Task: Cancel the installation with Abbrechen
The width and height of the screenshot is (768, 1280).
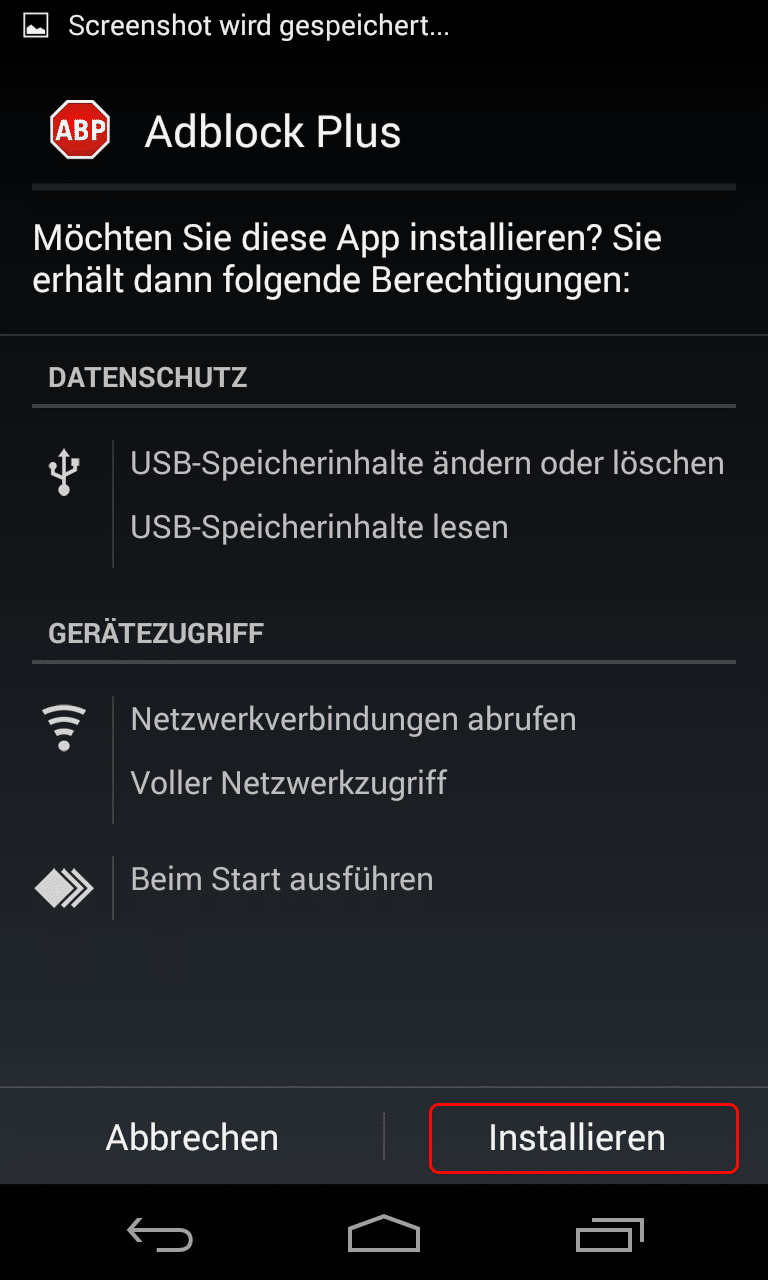Action: point(192,1137)
